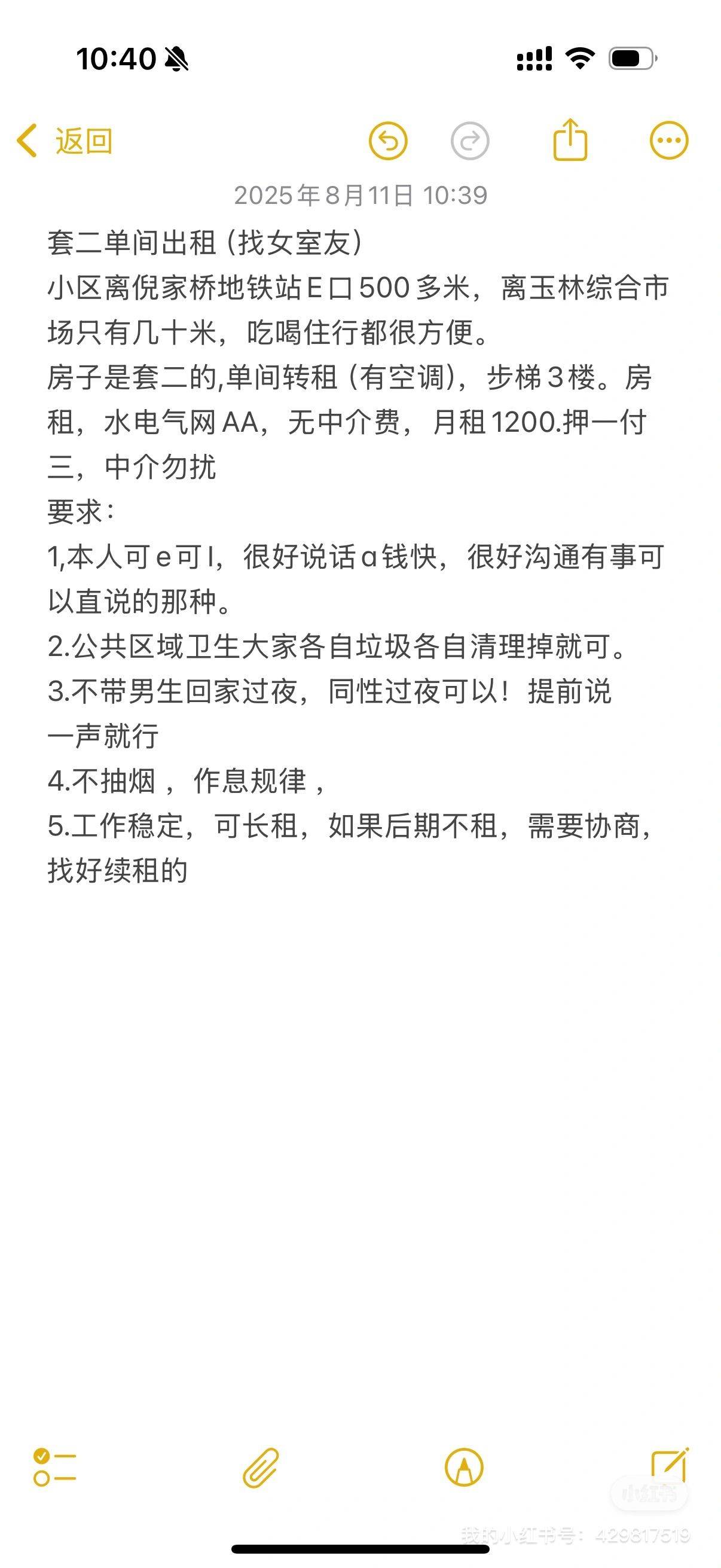Undo the last edit
The image size is (721, 1568).
tap(387, 141)
